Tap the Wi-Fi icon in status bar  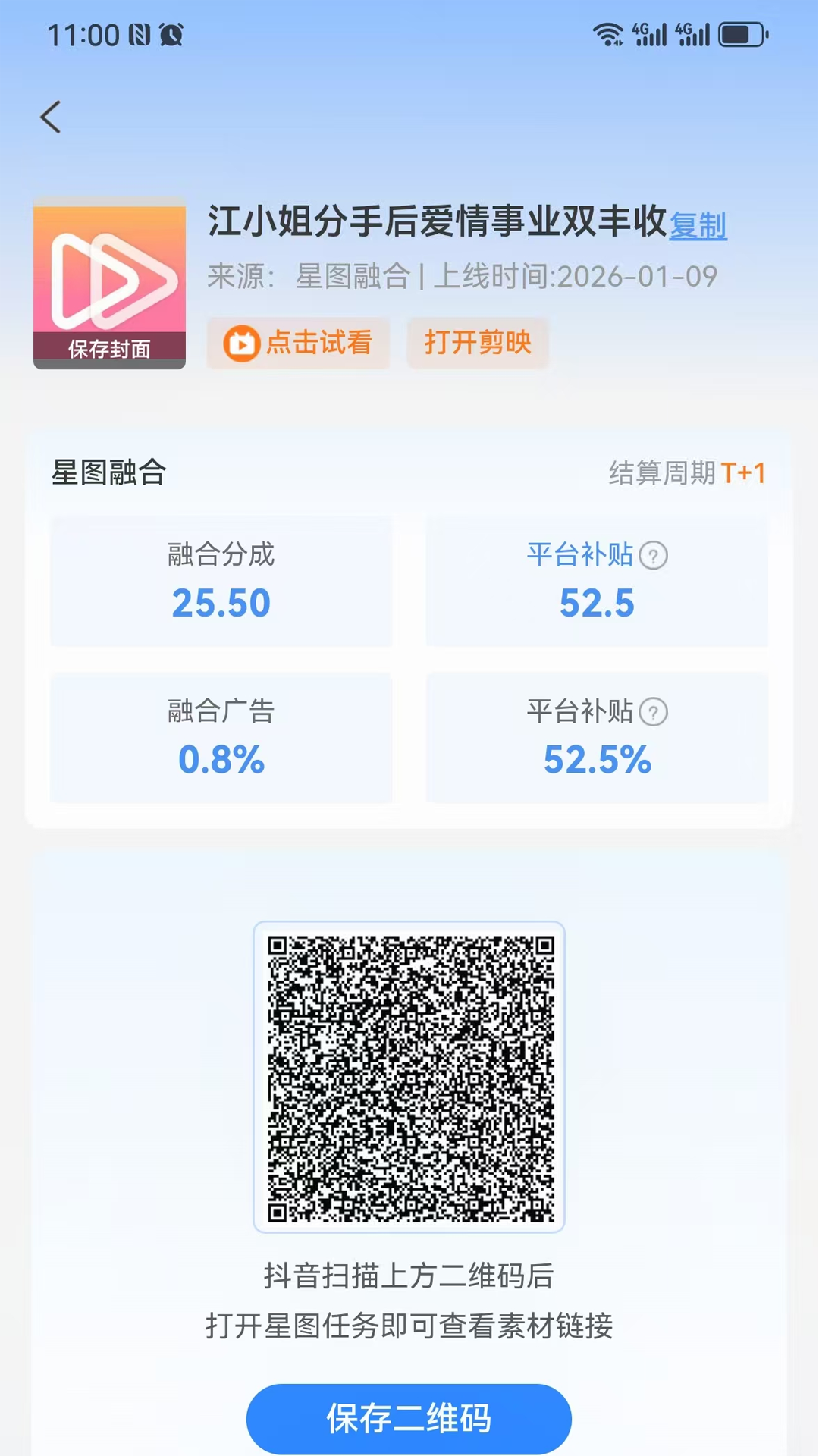point(607,33)
